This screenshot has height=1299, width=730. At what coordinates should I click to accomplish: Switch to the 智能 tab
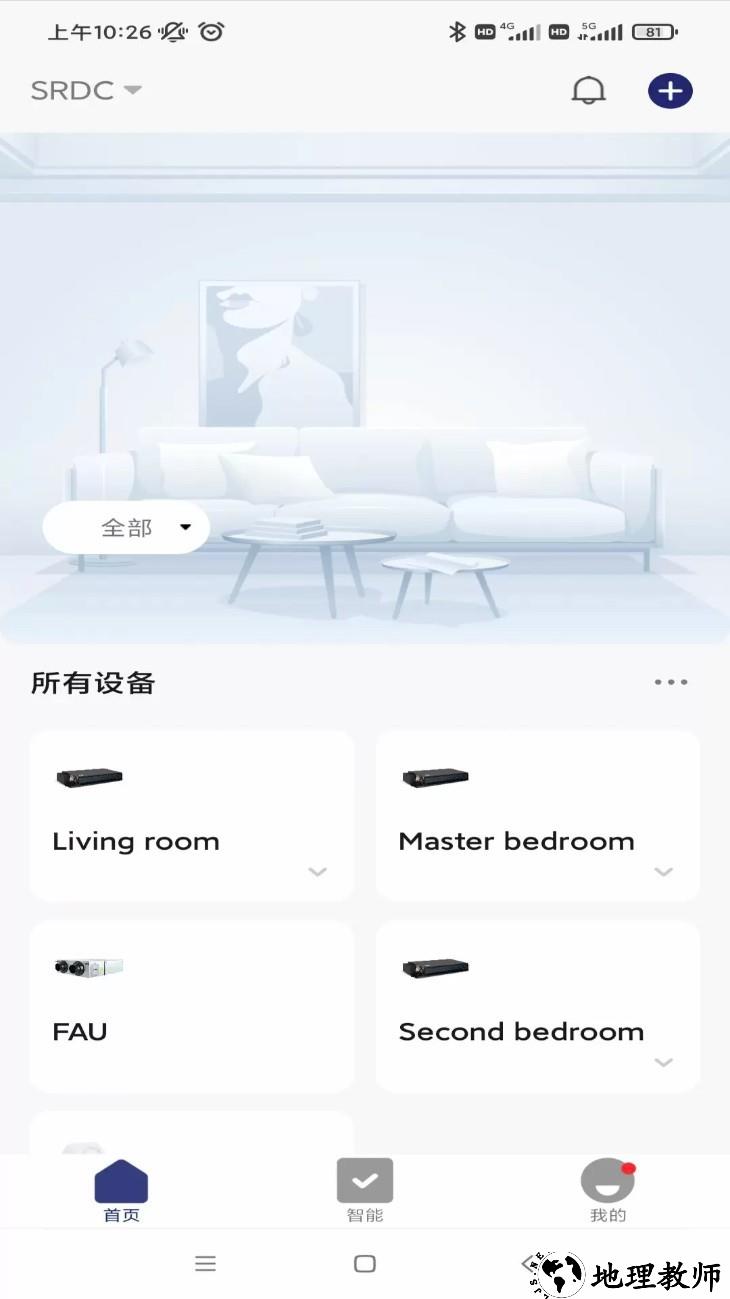pos(364,1190)
